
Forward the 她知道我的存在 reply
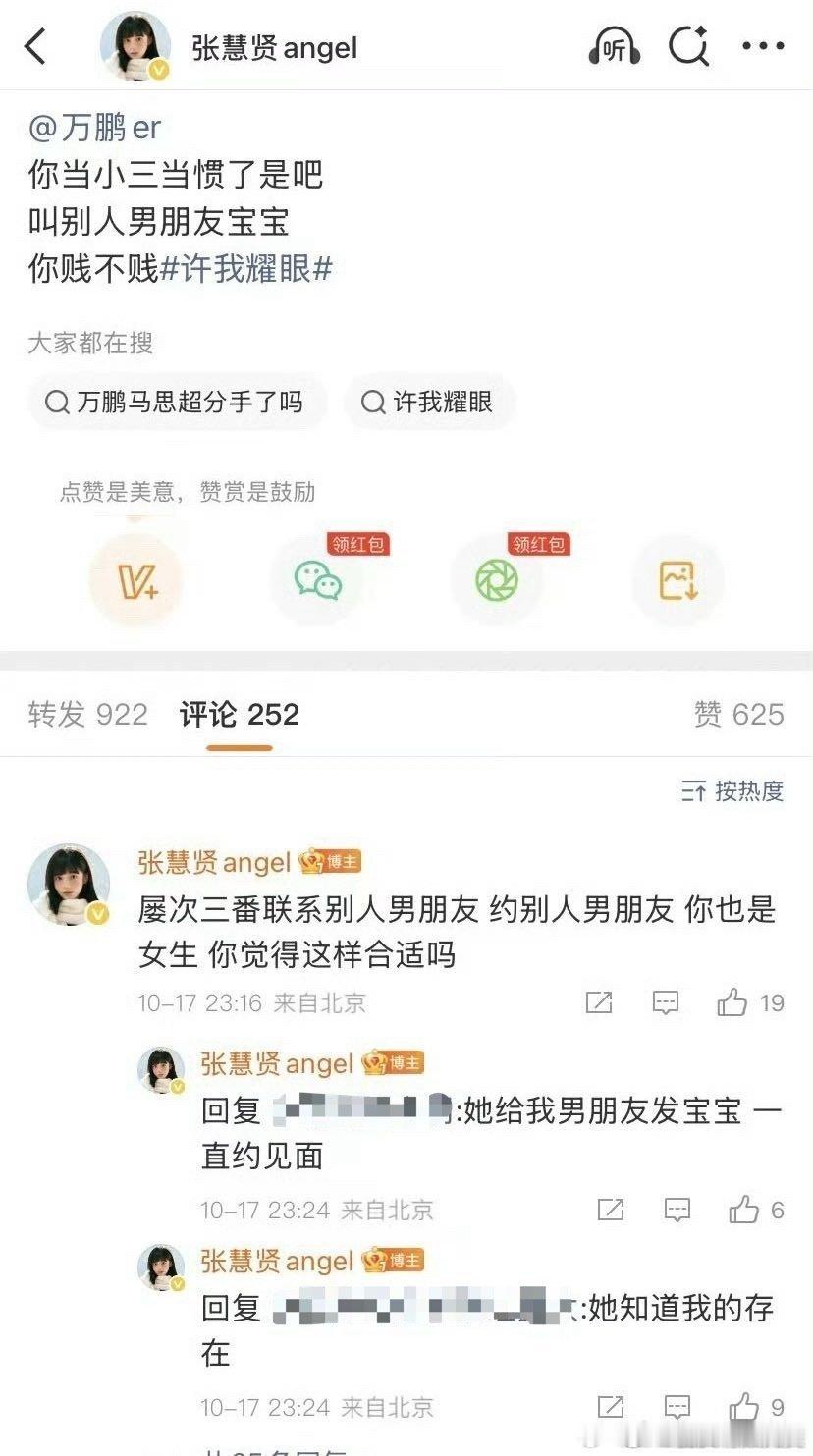(611, 1407)
